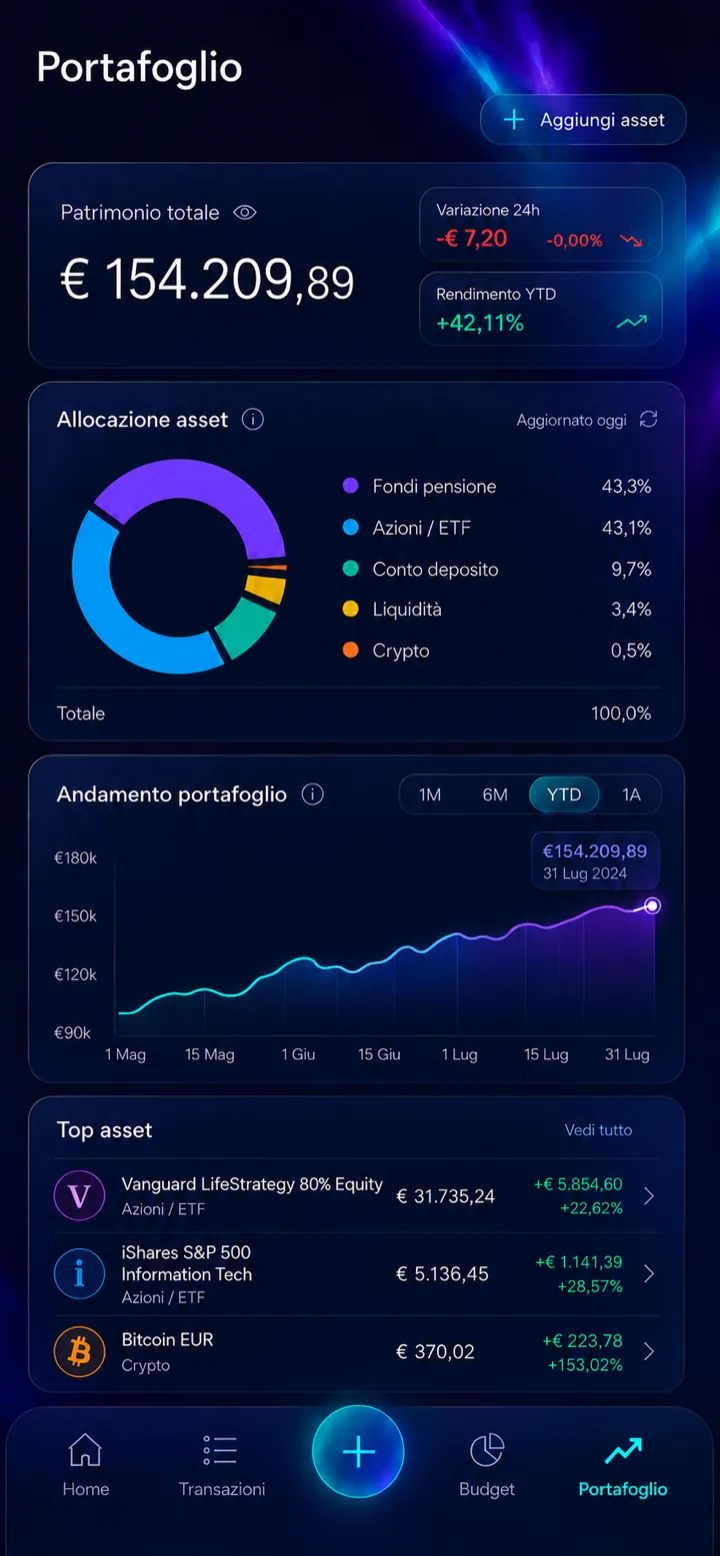The image size is (720, 1556).
Task: Select the 1M time range
Action: coord(430,795)
